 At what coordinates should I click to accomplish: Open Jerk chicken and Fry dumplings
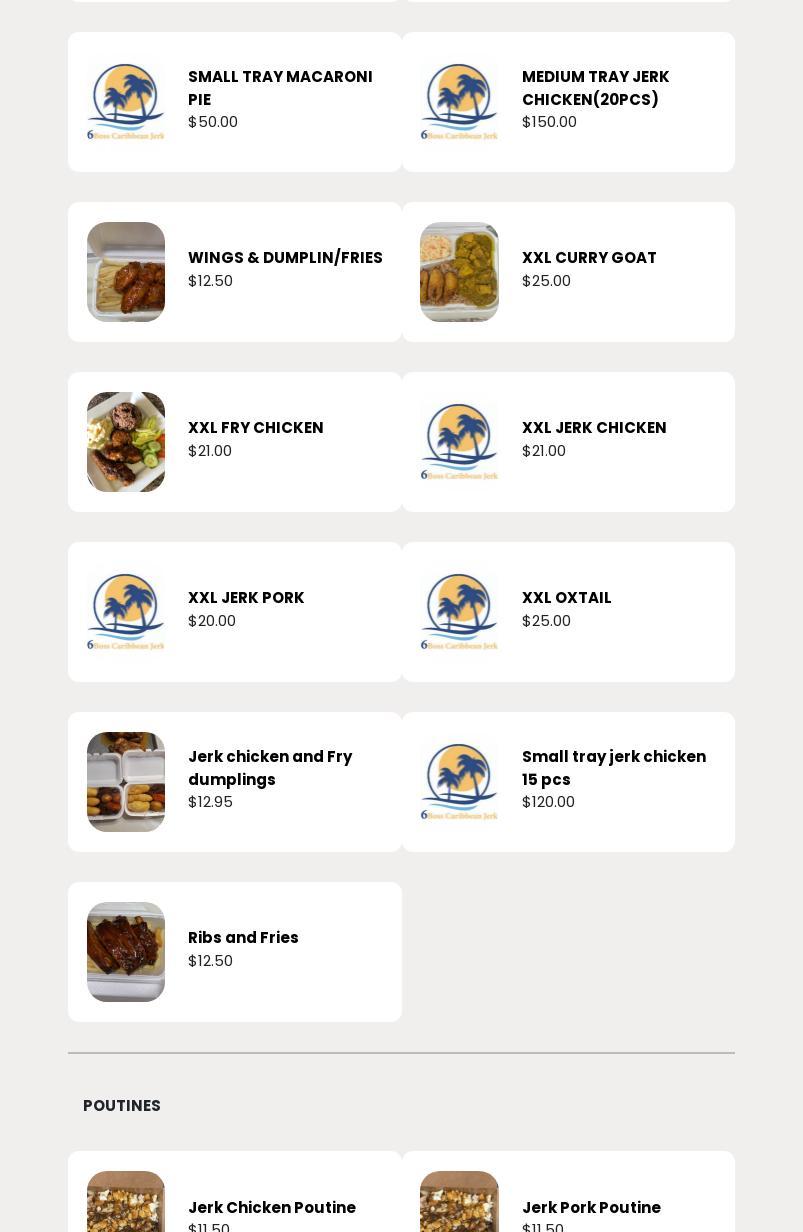pos(234,782)
